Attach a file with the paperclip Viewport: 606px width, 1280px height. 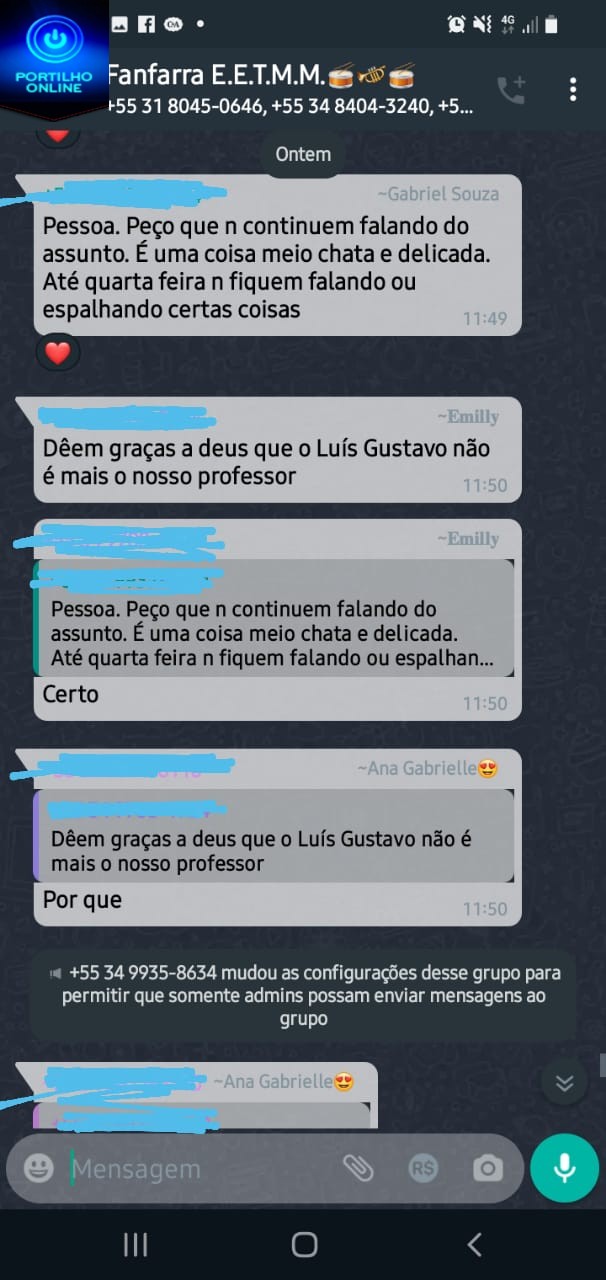[357, 1168]
